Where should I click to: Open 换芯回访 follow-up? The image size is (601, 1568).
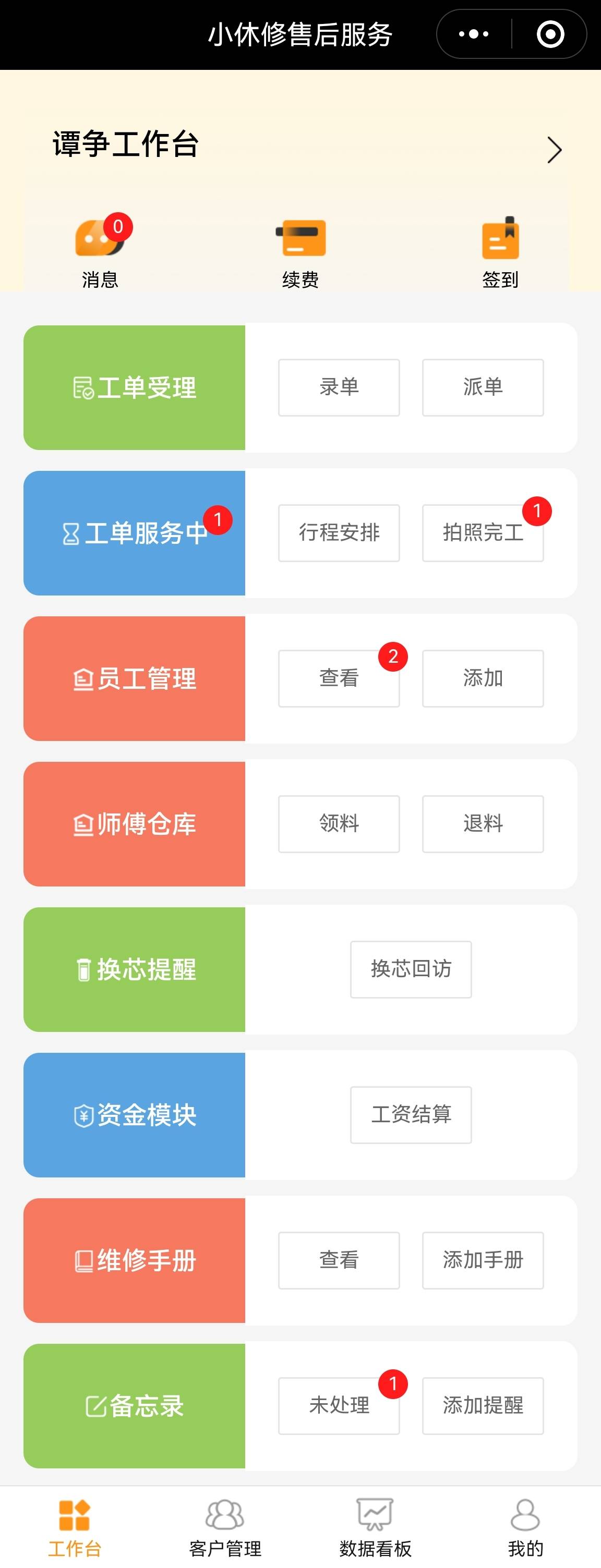[411, 969]
